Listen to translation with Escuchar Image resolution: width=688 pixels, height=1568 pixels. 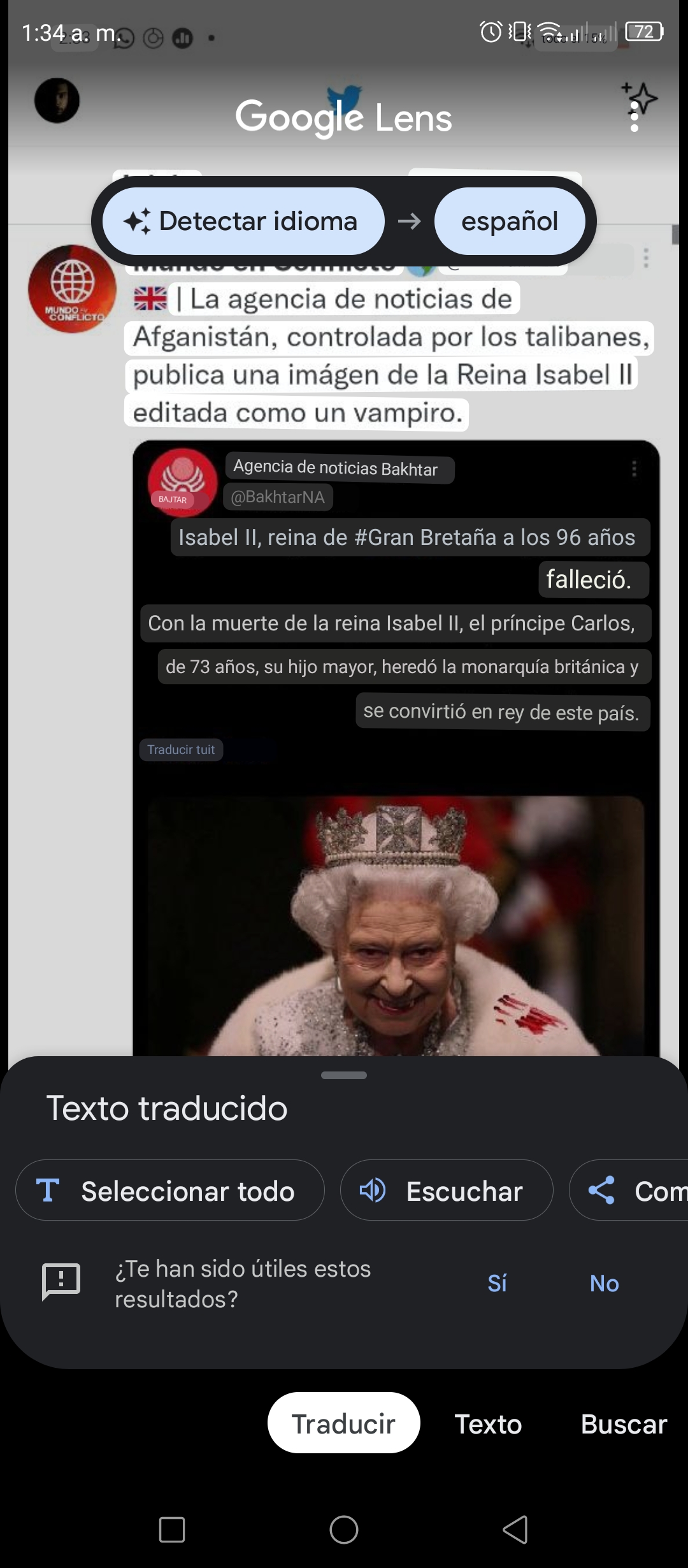pos(447,1190)
